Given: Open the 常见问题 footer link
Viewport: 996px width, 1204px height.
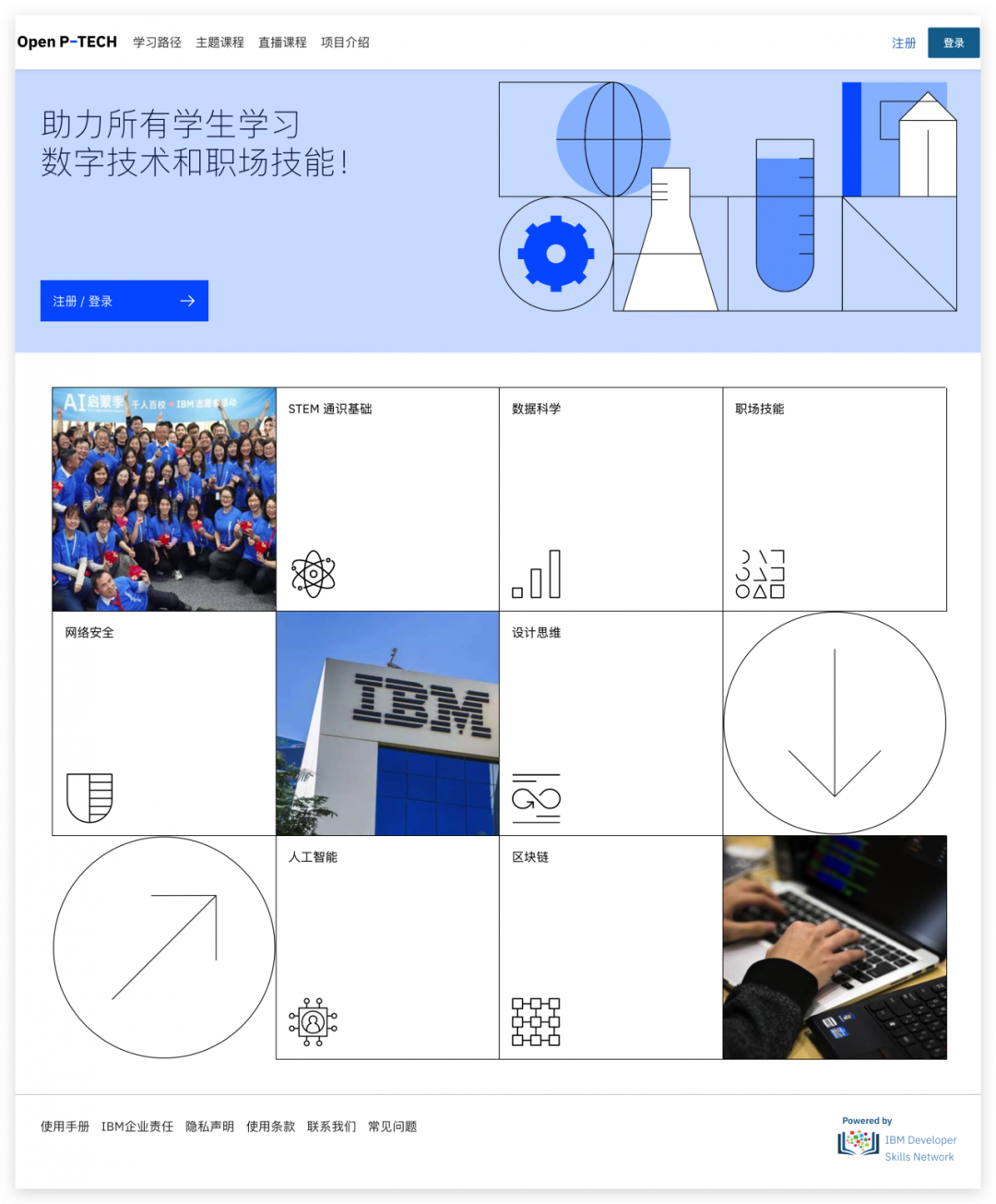Looking at the screenshot, I should click(x=392, y=1127).
